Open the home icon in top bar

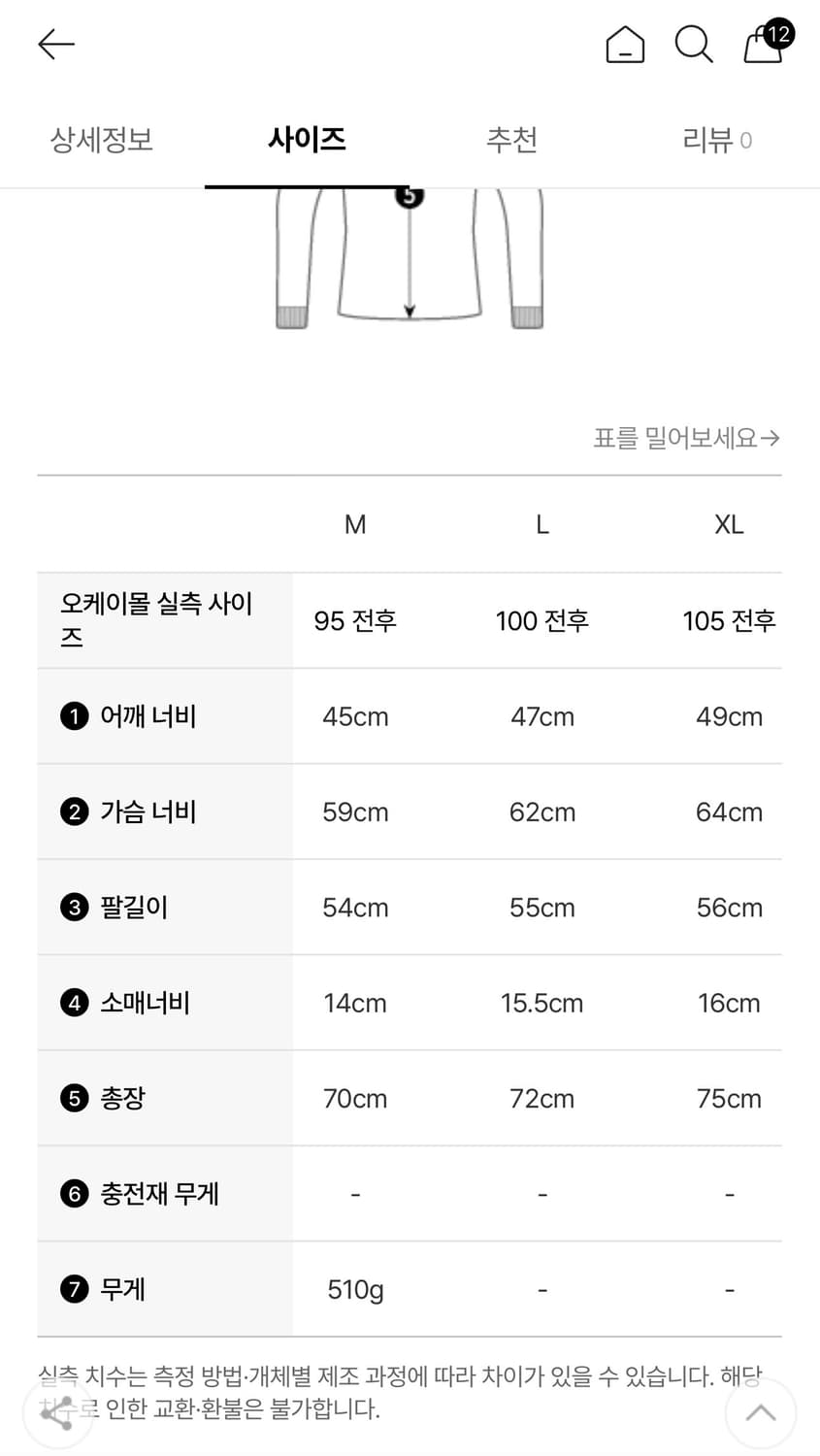(x=625, y=44)
